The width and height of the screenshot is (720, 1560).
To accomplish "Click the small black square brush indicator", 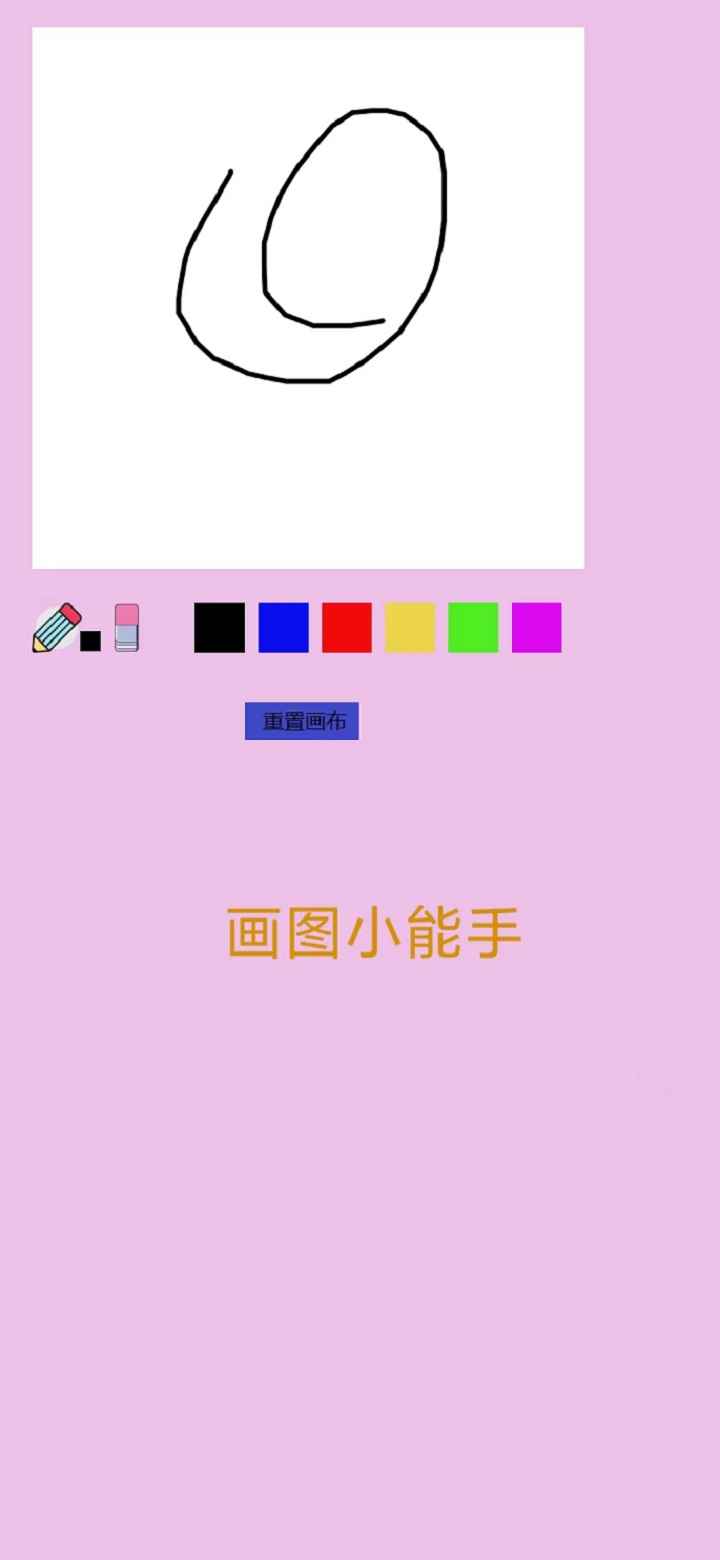I will (91, 641).
